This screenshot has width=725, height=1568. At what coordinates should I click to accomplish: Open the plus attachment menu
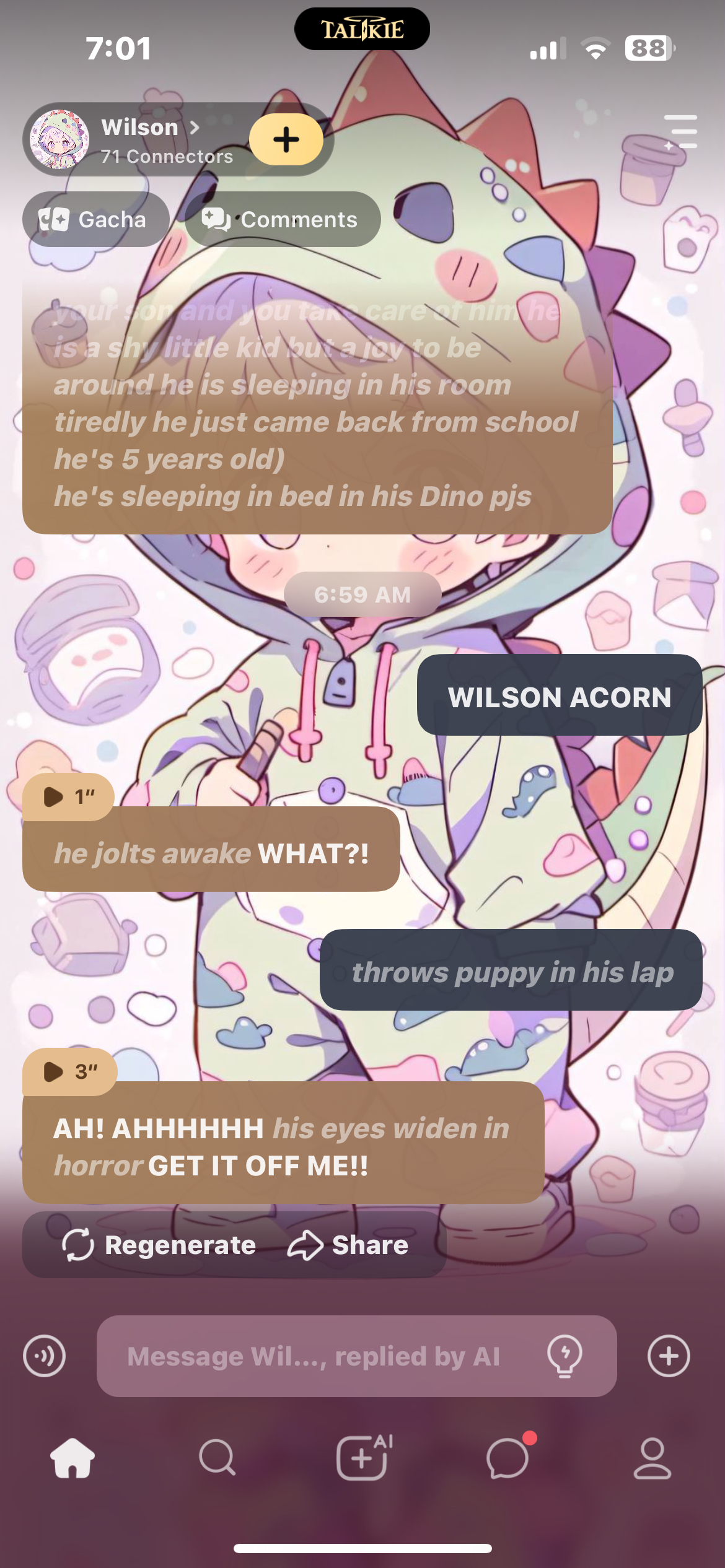coord(668,1356)
